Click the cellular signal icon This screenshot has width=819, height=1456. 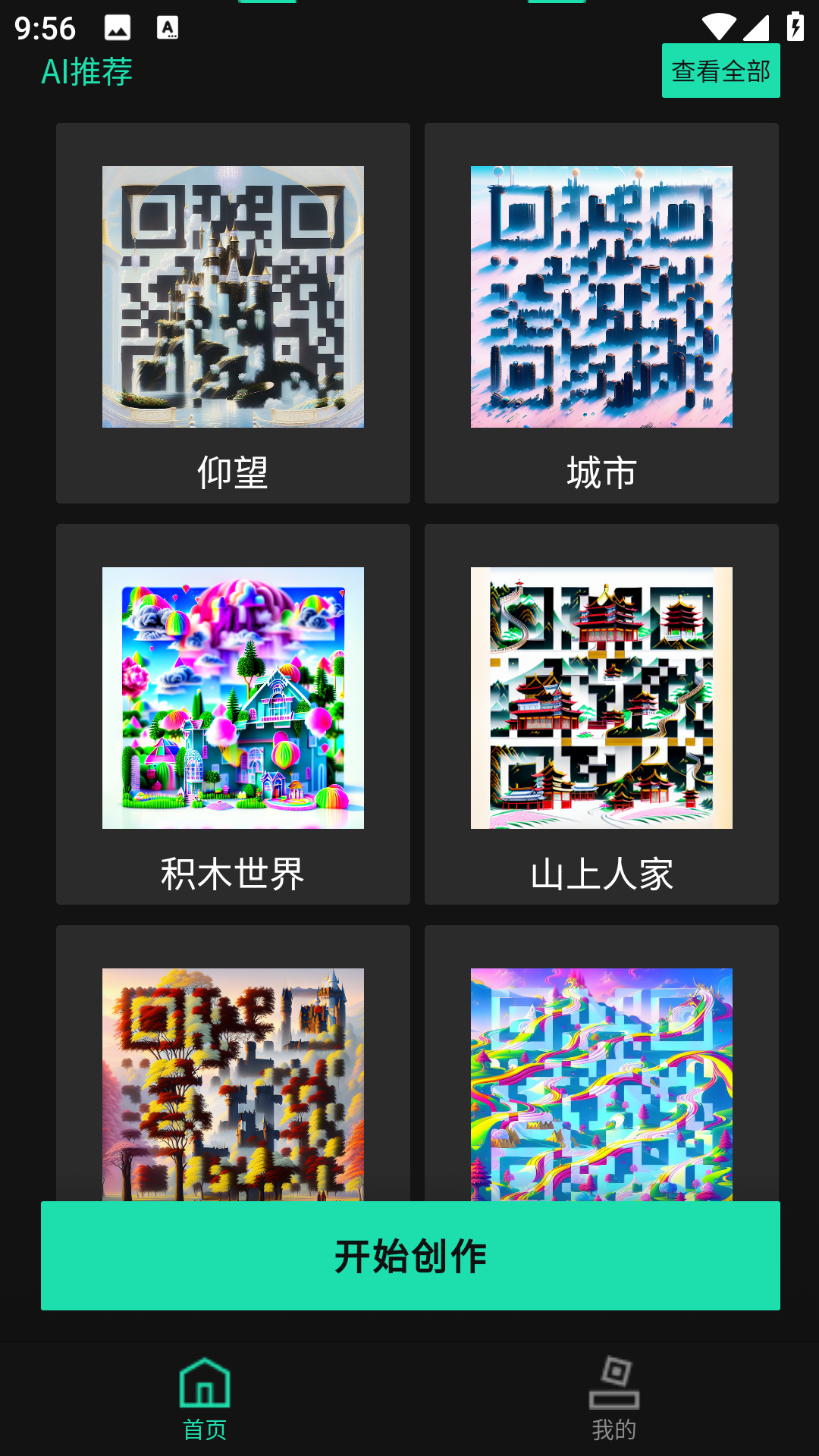755,28
